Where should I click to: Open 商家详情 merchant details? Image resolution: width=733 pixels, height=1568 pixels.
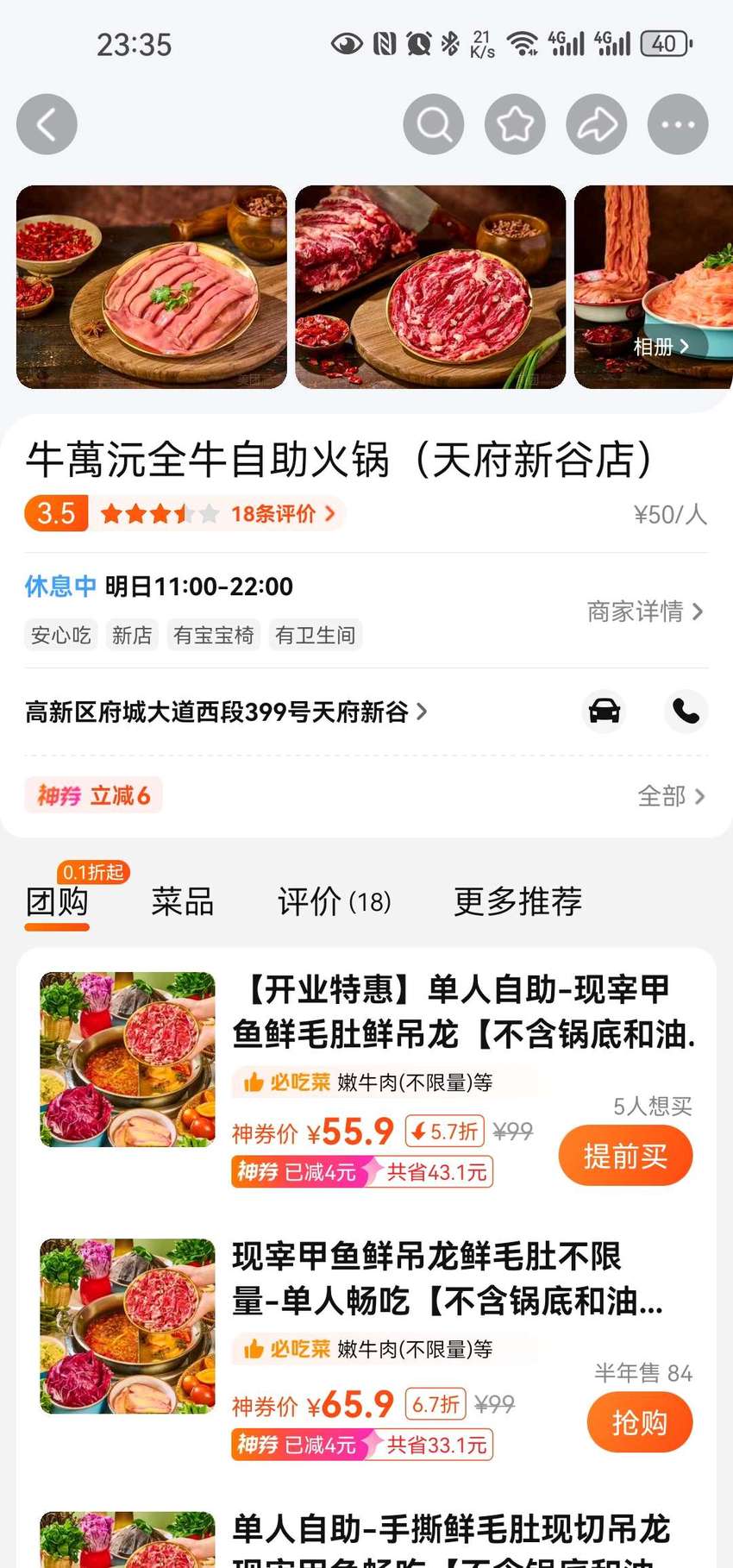[645, 612]
